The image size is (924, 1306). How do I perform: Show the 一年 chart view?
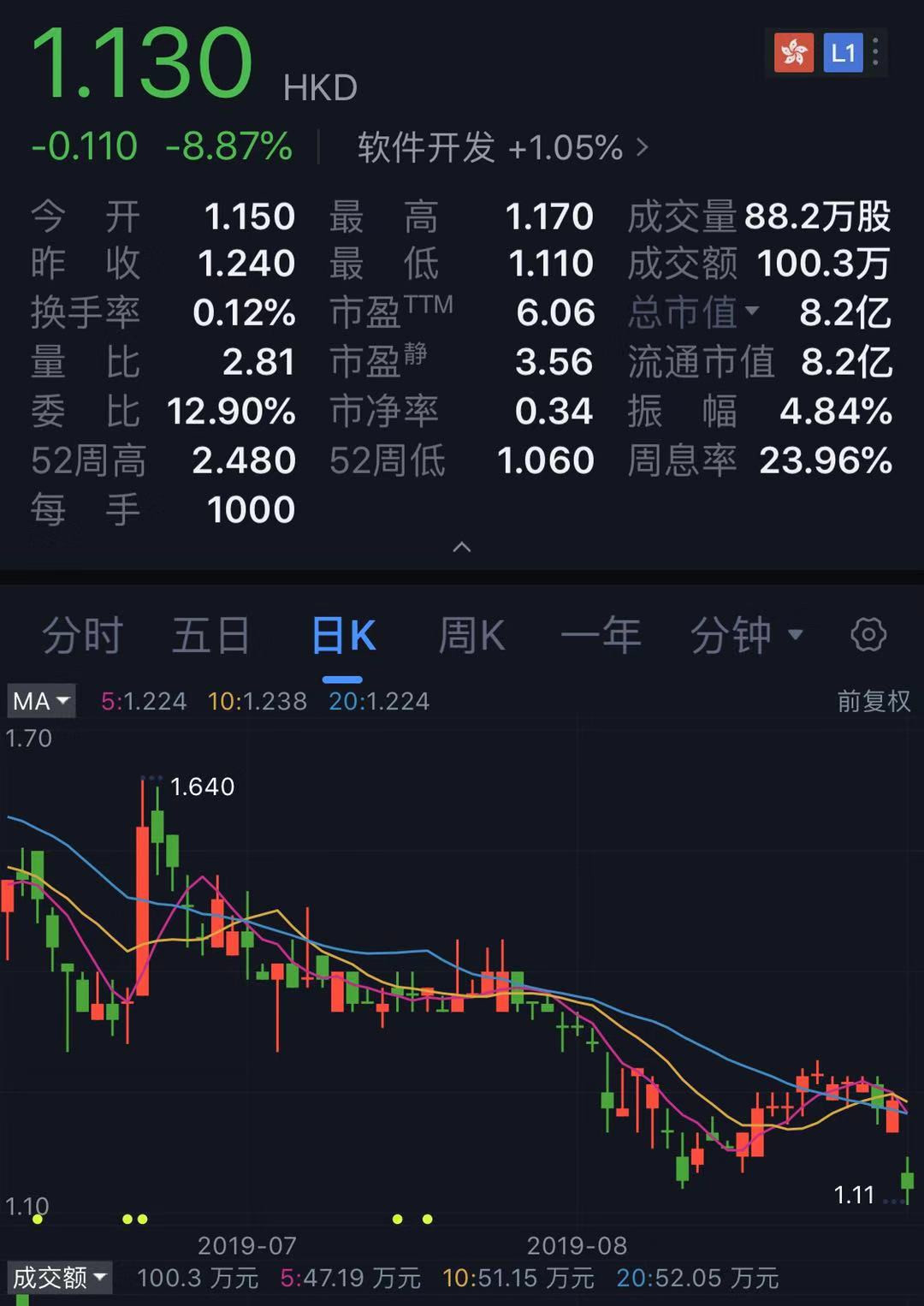coord(601,636)
